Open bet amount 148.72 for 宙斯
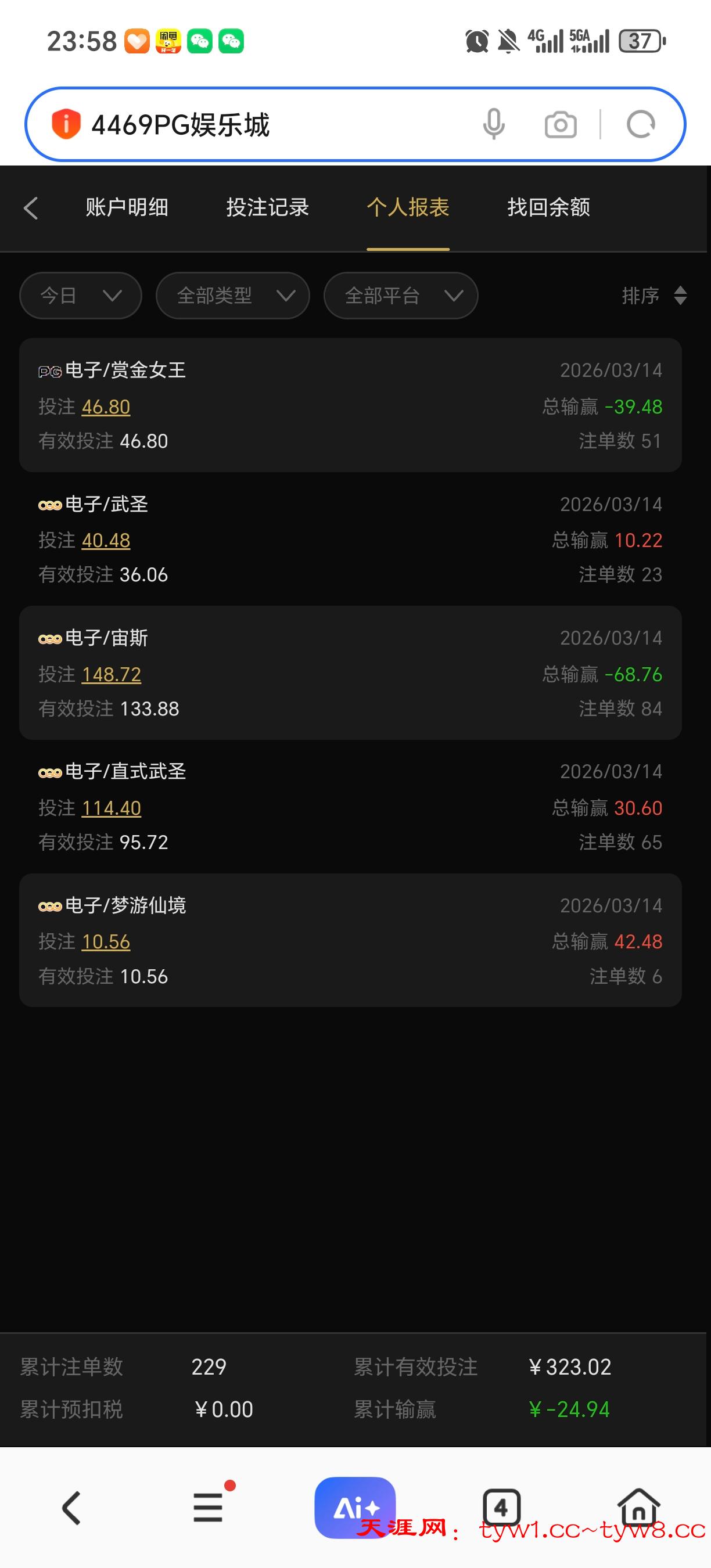This screenshot has height=1568, width=711. click(x=112, y=674)
